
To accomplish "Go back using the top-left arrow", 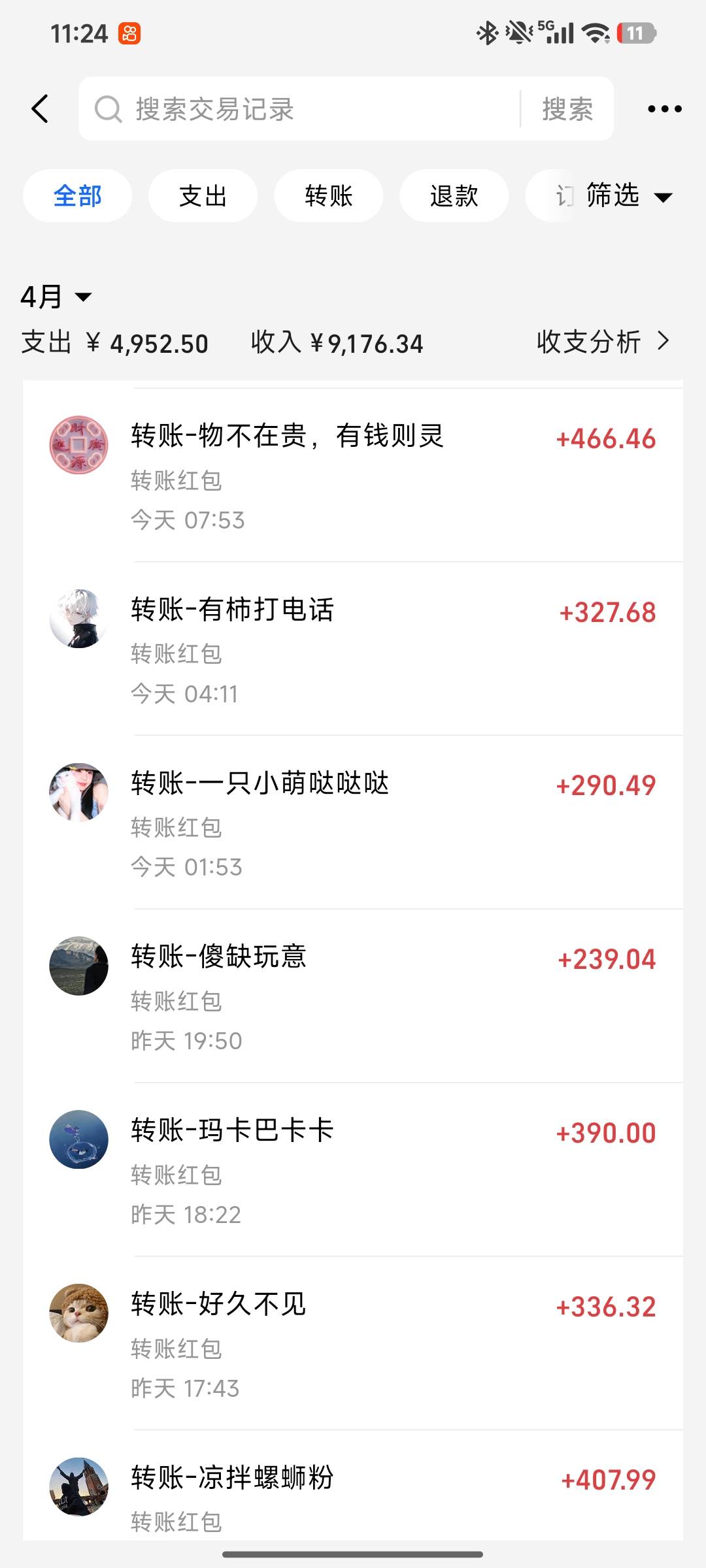I will pos(41,108).
